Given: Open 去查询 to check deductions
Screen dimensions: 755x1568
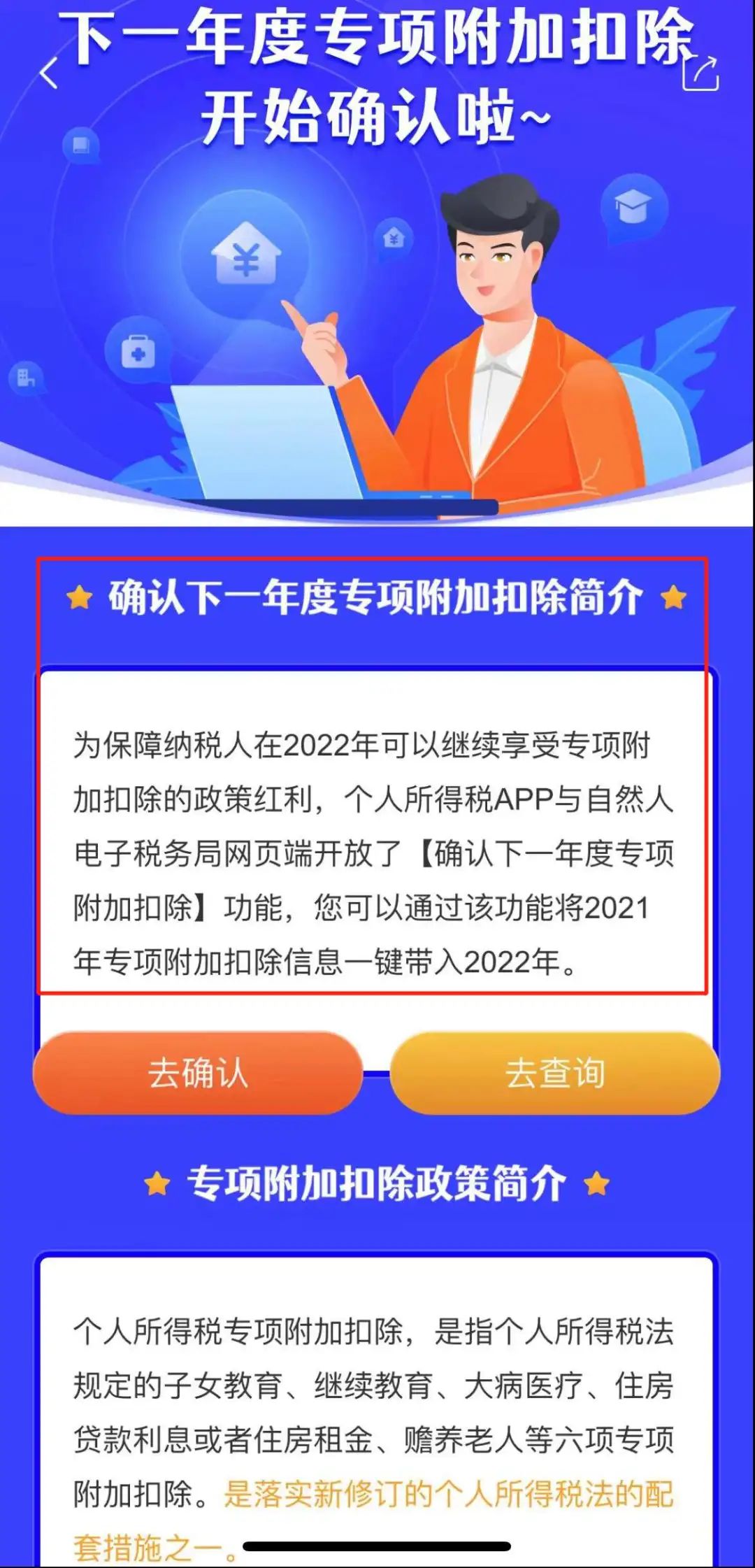Looking at the screenshot, I should click(x=555, y=1073).
